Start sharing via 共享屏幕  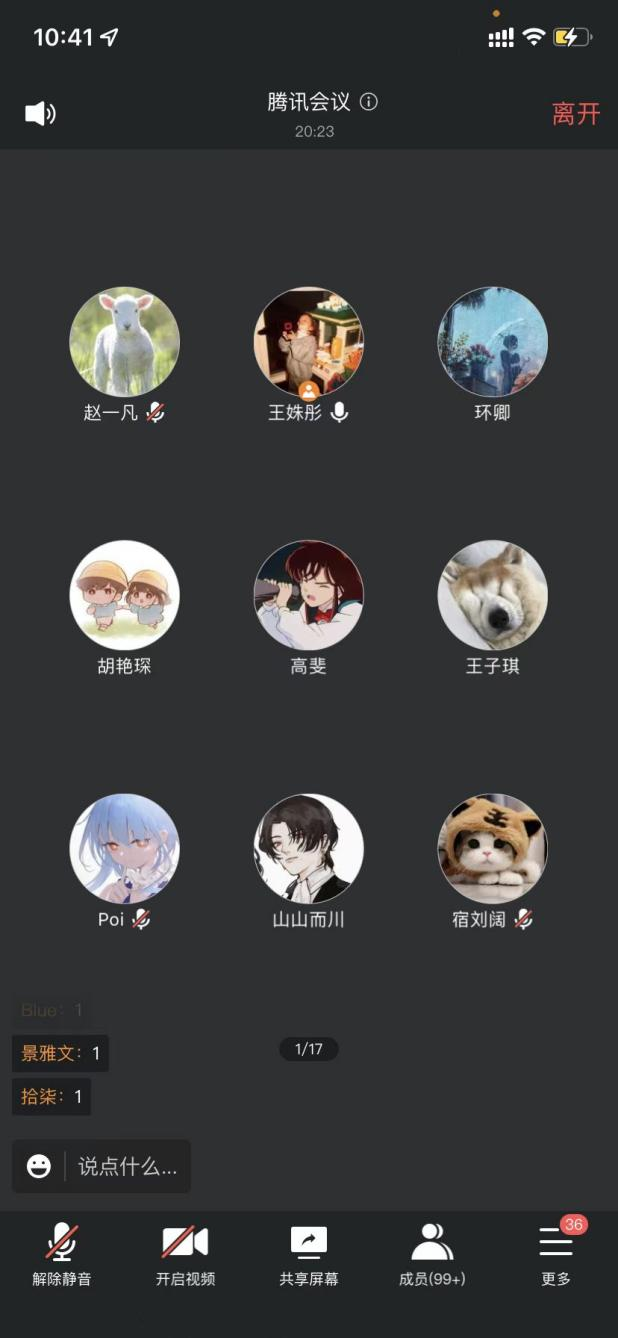click(308, 1254)
